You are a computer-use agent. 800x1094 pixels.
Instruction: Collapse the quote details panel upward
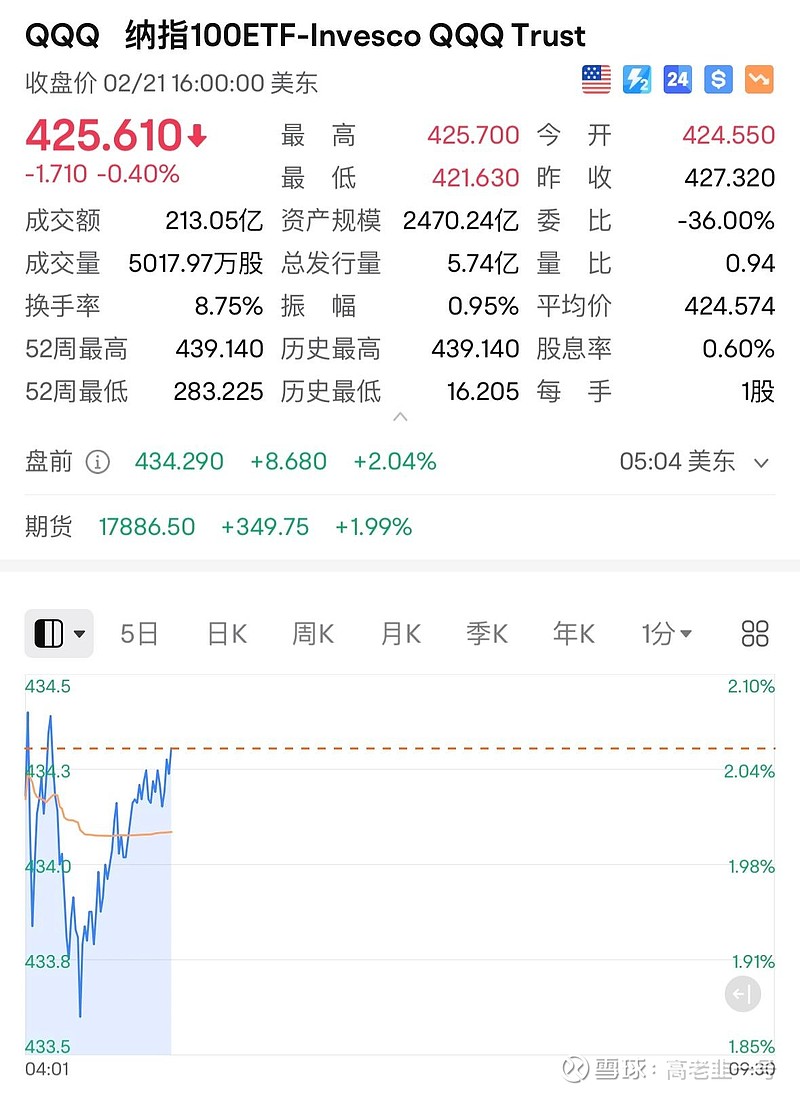(x=400, y=418)
